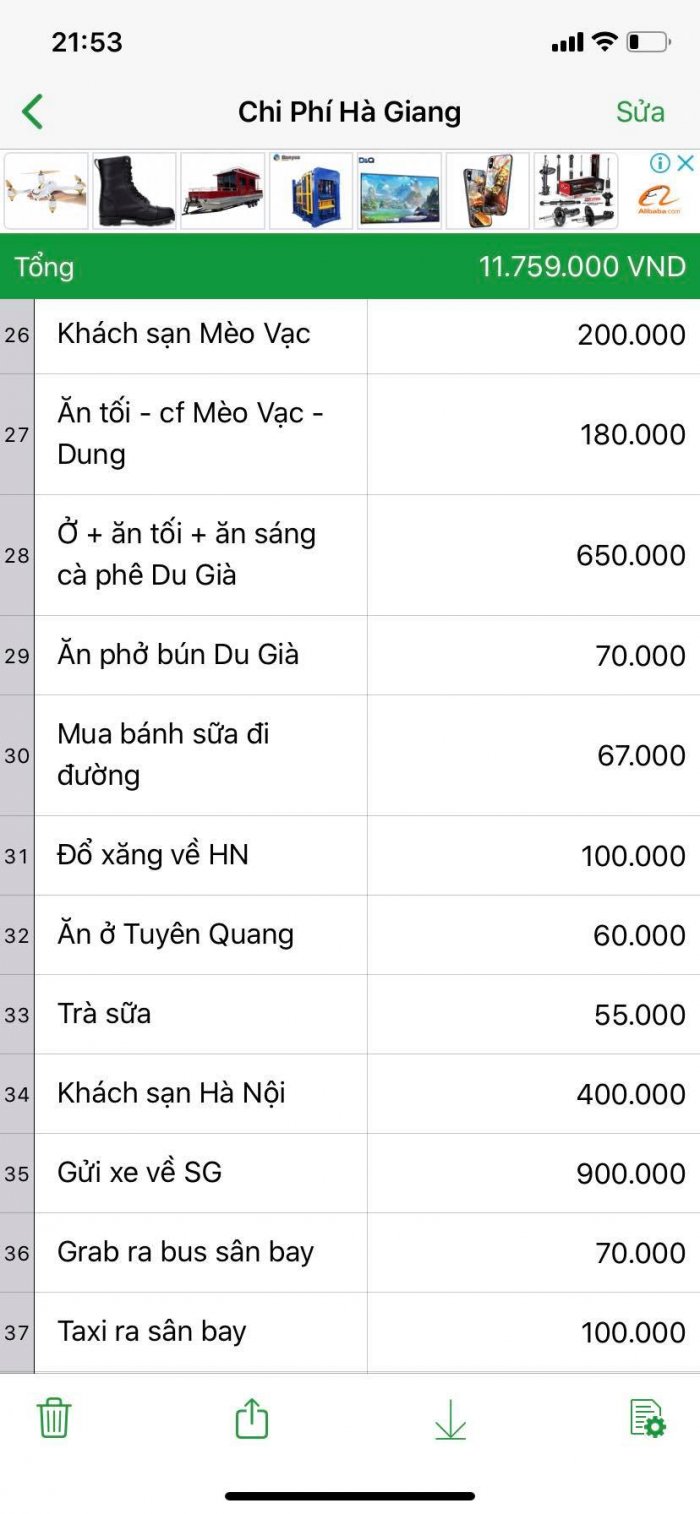Delete using the trash bin icon
This screenshot has height=1514, width=700.
click(54, 1418)
